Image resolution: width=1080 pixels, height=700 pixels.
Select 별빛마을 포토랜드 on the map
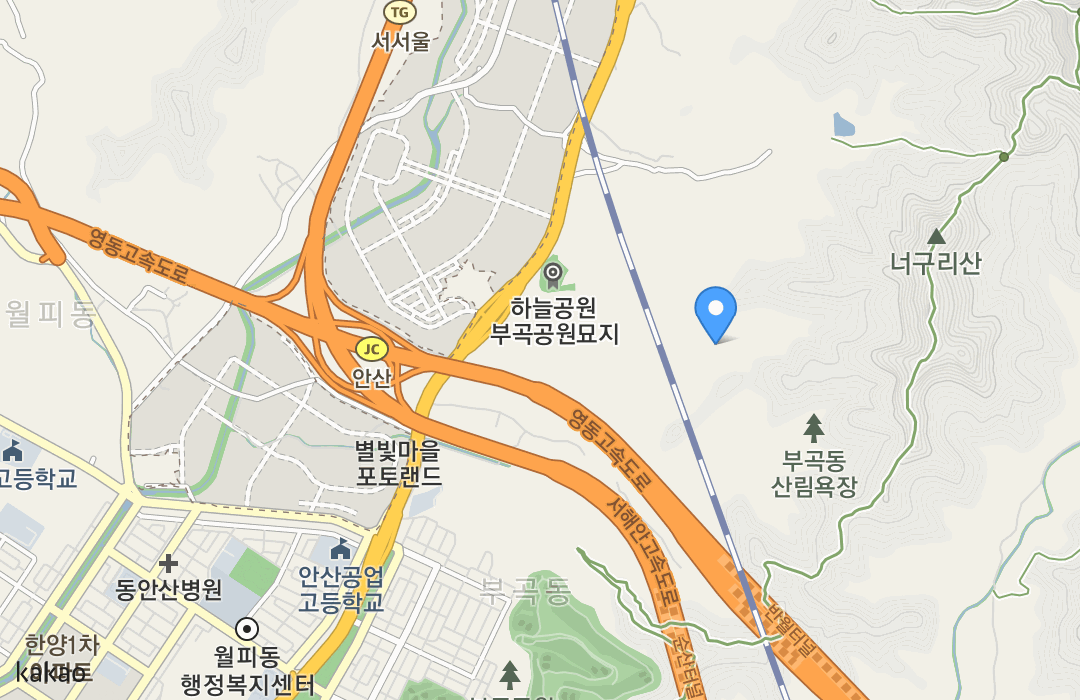[x=399, y=462]
